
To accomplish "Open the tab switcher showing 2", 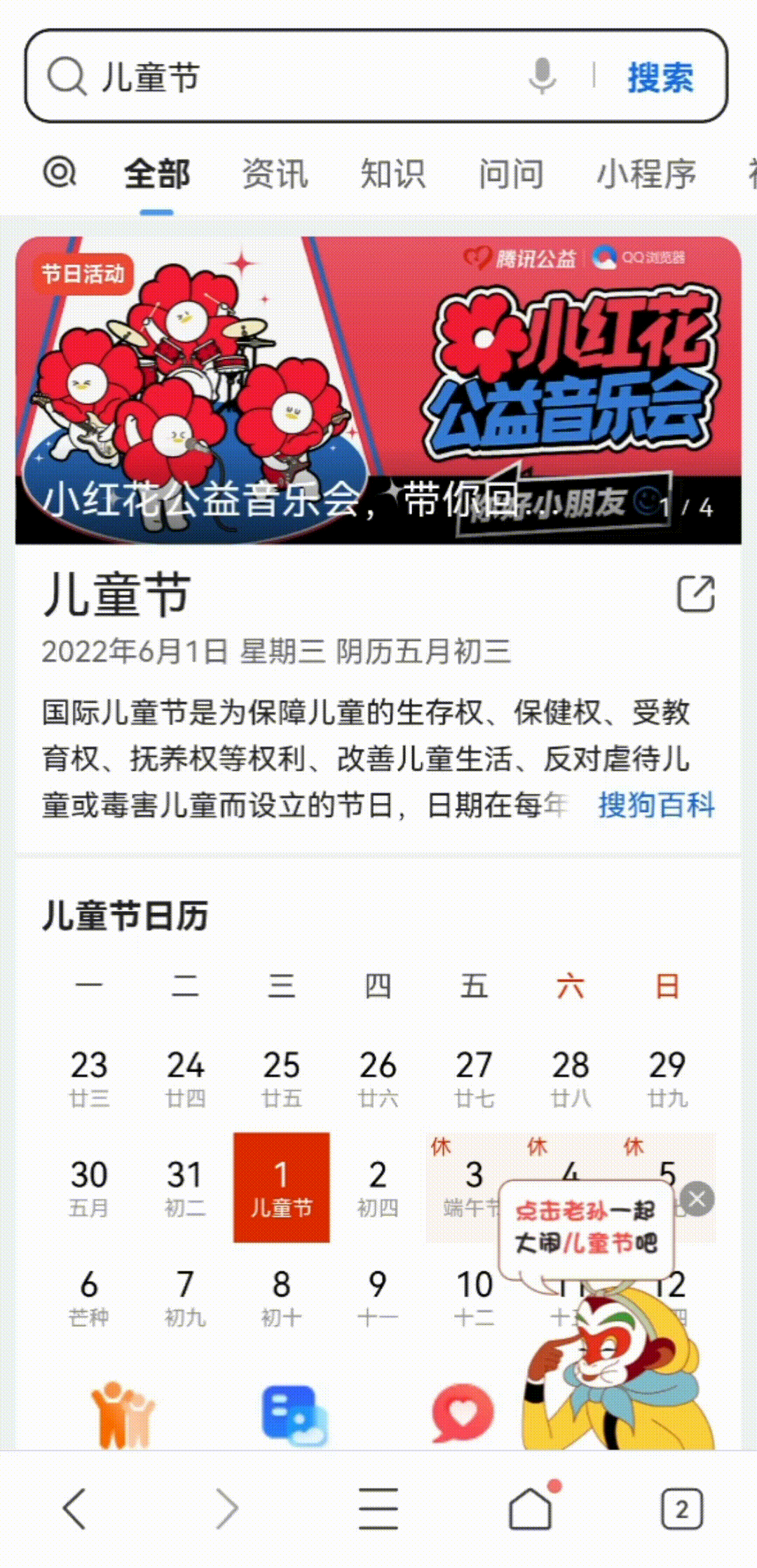I will tap(681, 1508).
